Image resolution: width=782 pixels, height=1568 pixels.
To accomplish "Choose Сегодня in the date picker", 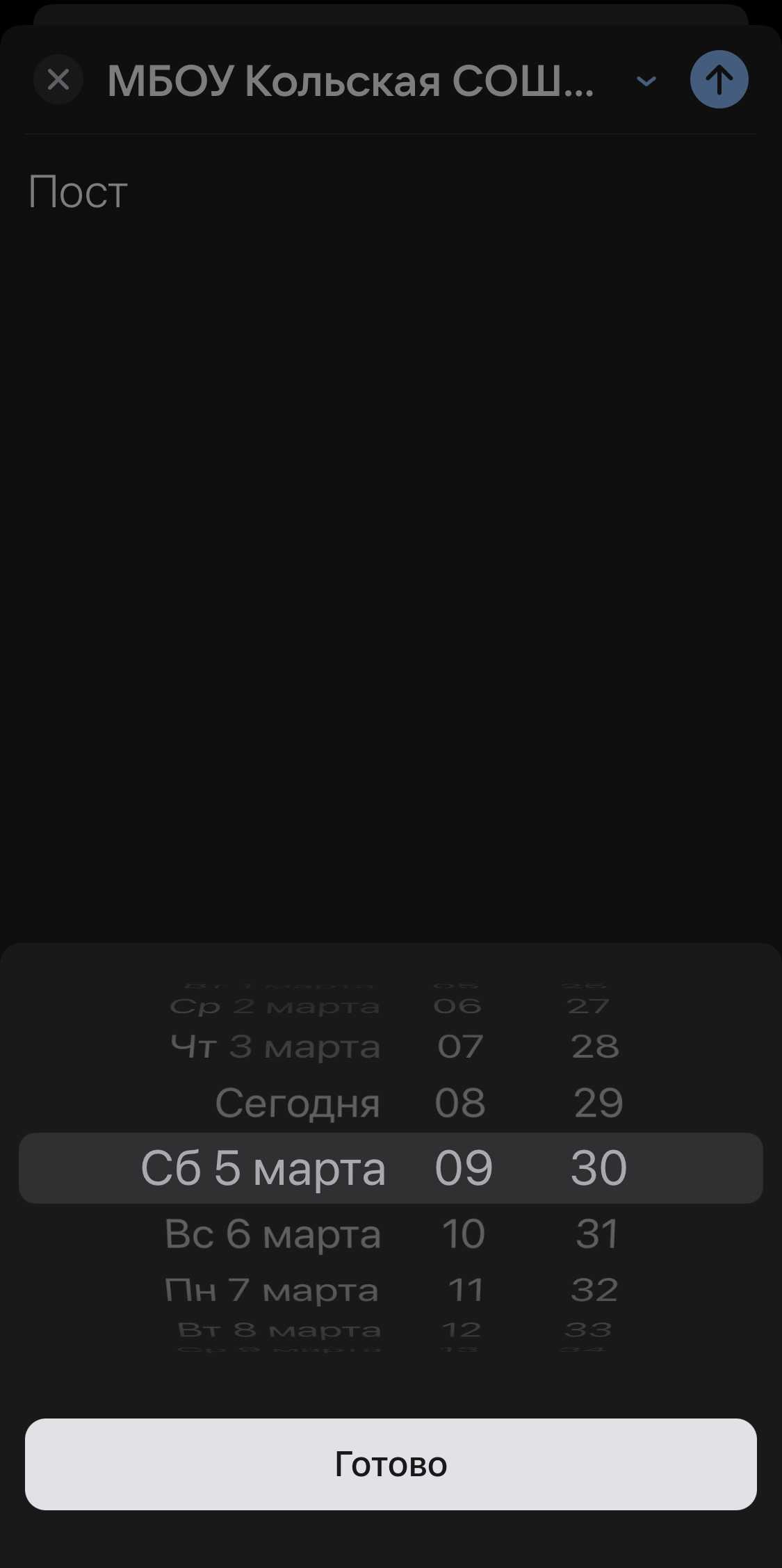I will point(298,1103).
